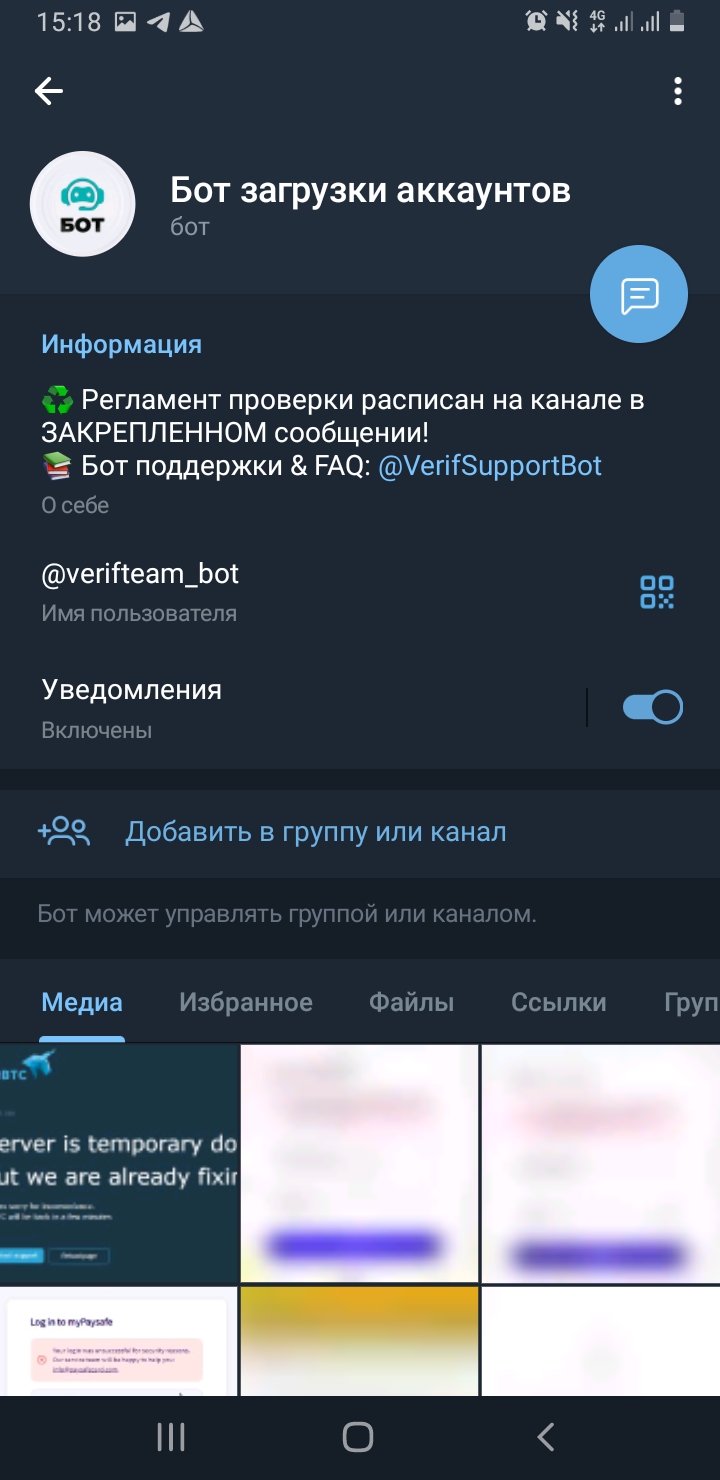This screenshot has height=1480, width=720.
Task: Tap the system home button
Action: [358, 1438]
